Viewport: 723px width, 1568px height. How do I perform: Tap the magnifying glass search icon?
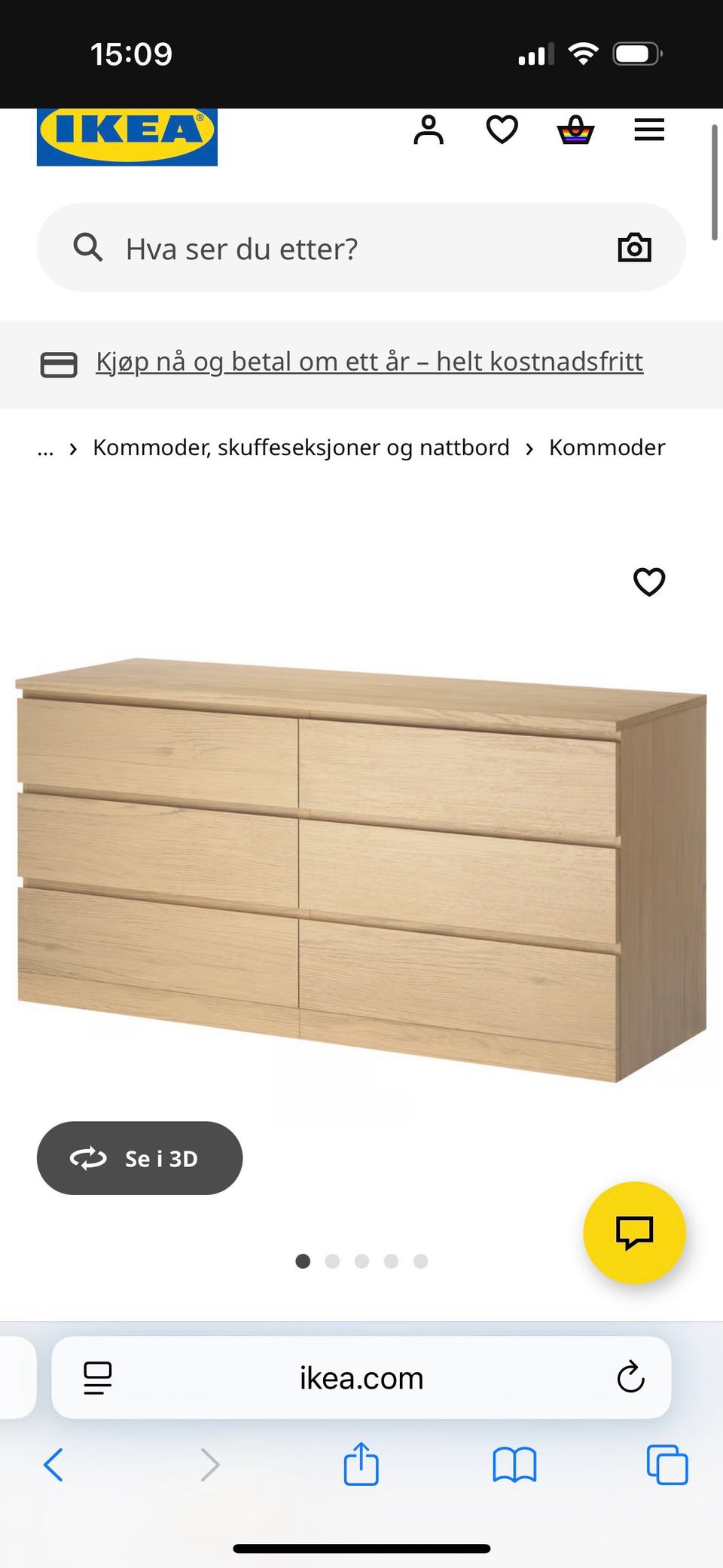click(88, 248)
